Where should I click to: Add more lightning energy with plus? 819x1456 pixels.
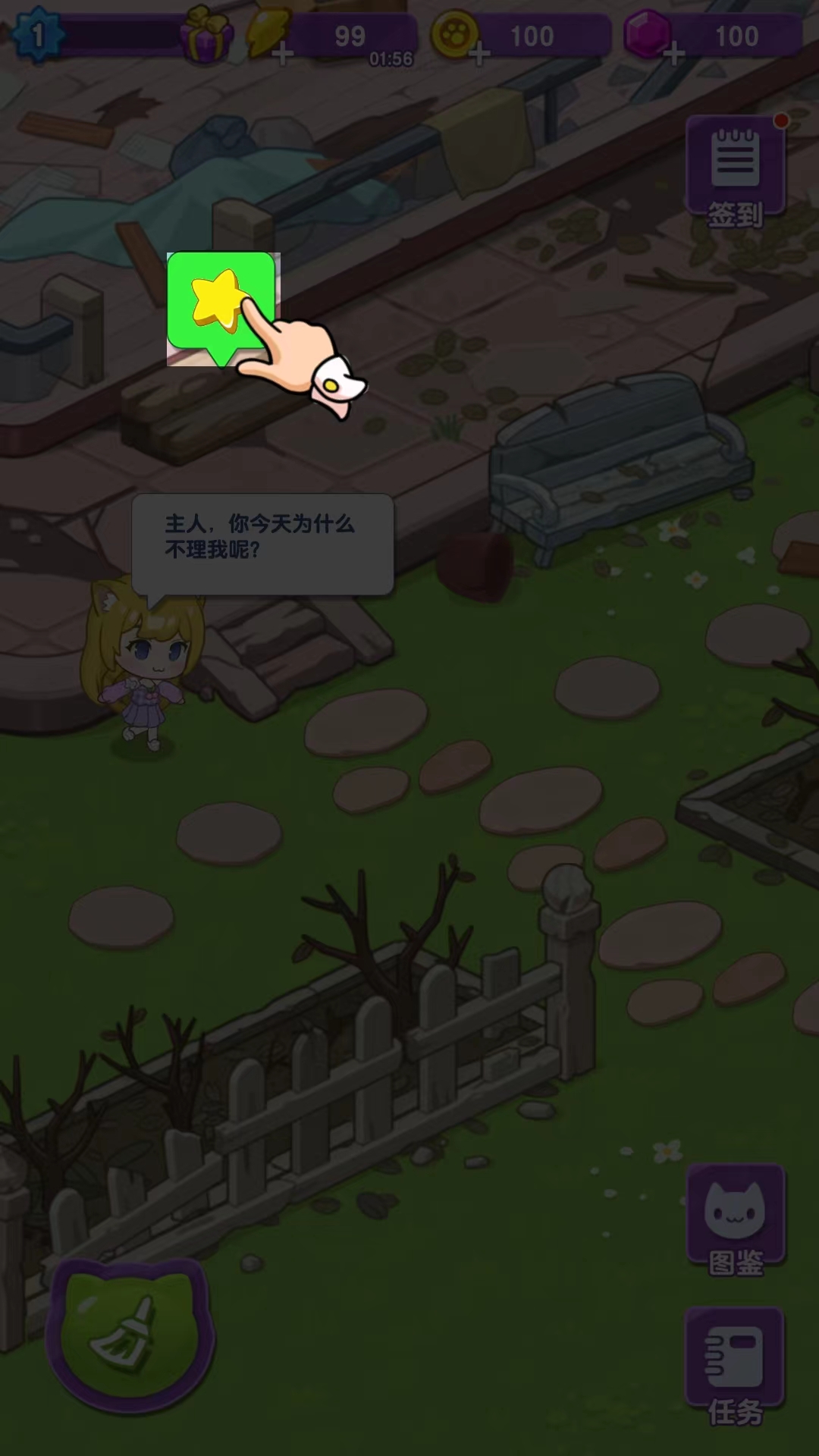click(x=282, y=55)
